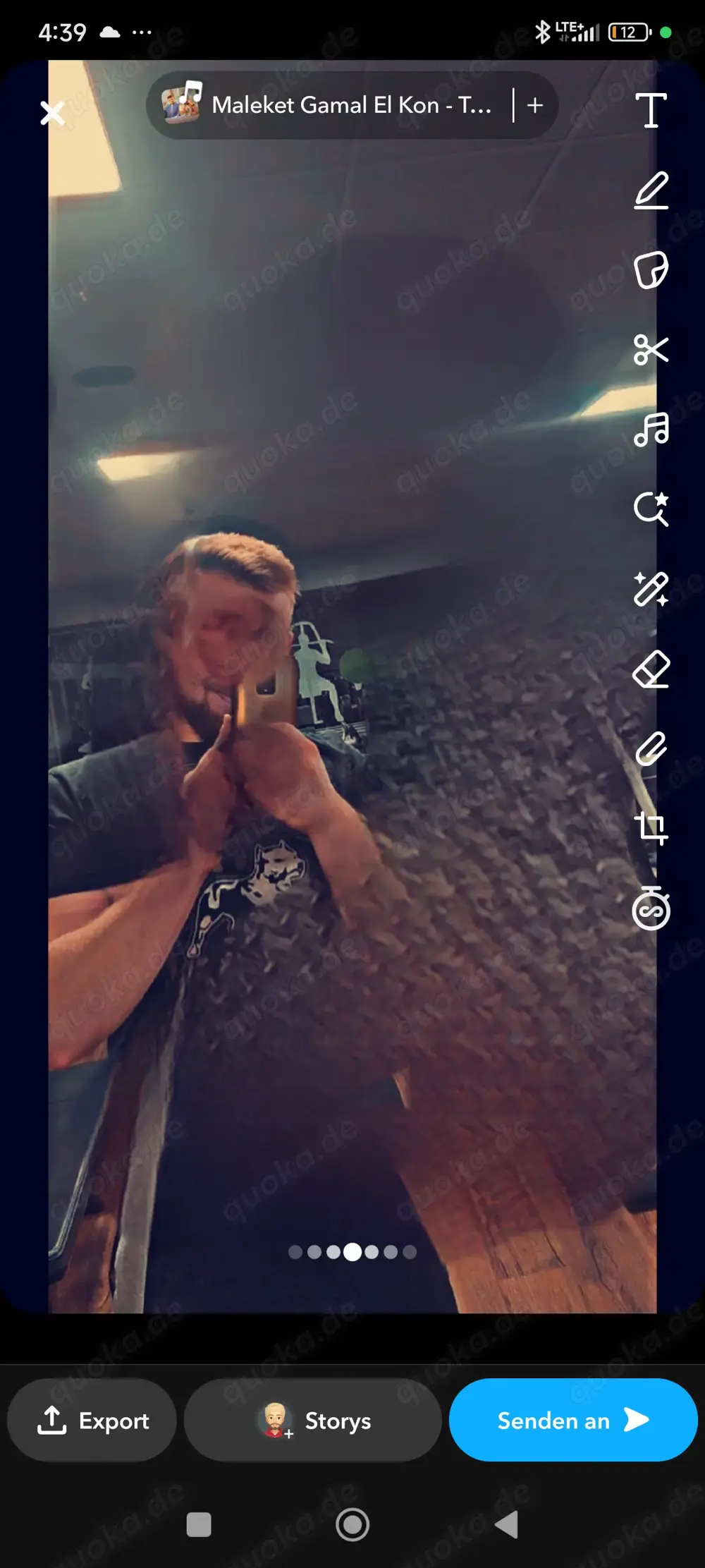The image size is (705, 1568).
Task: Open the music note tool
Action: pyautogui.click(x=651, y=429)
